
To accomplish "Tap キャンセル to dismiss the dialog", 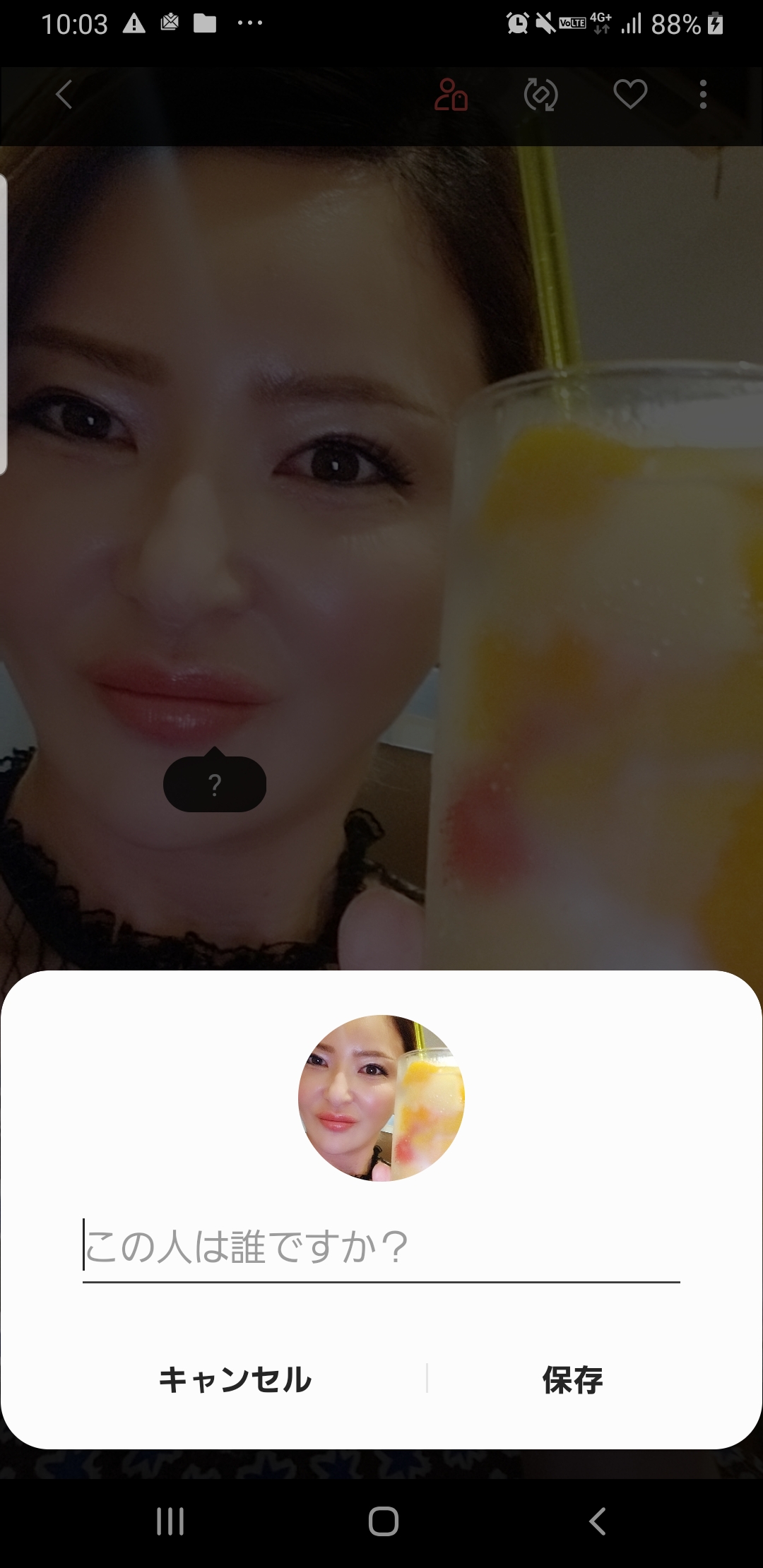I will (x=235, y=1379).
